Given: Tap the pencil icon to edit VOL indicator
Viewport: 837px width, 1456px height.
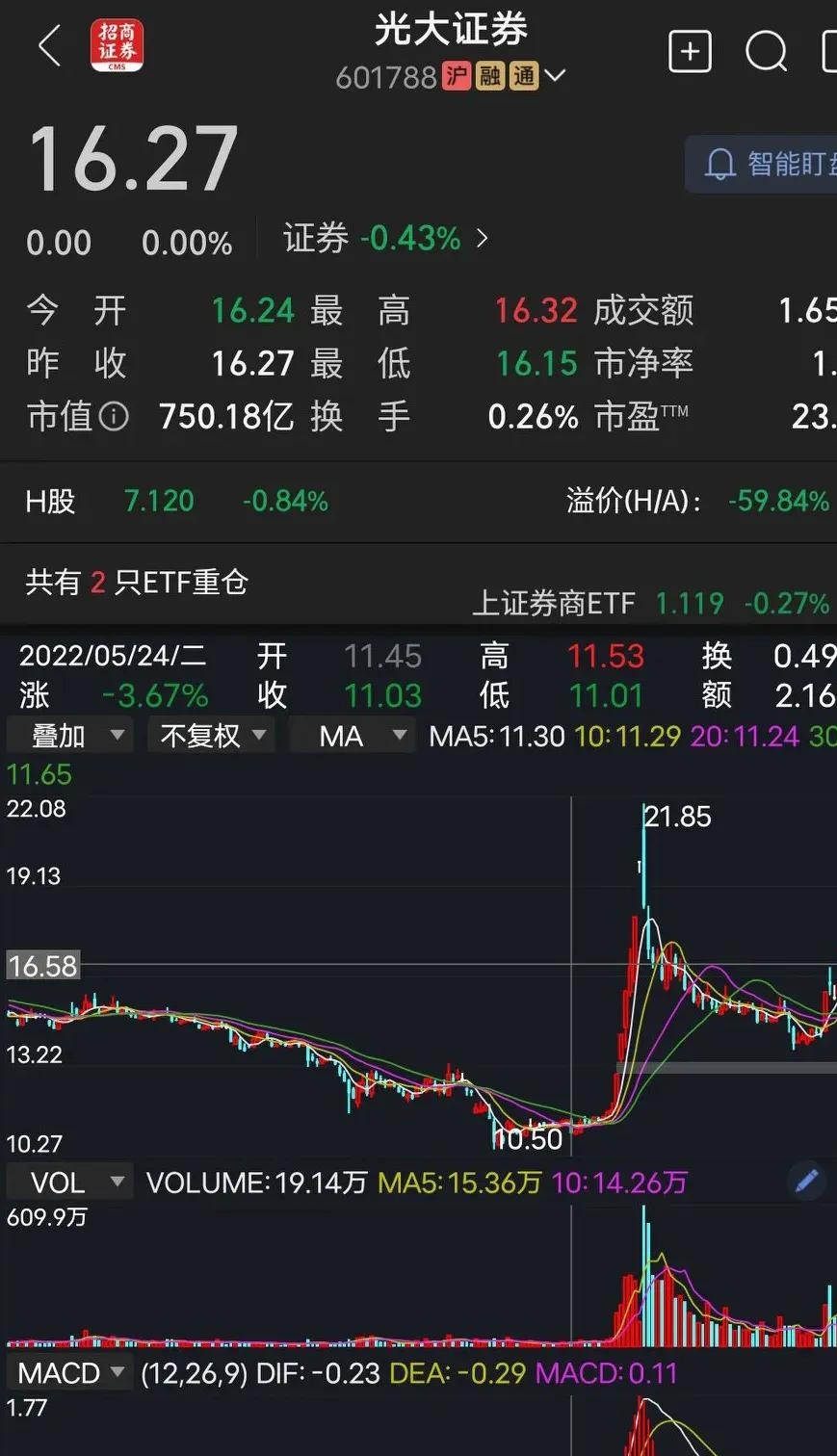Looking at the screenshot, I should click(x=807, y=1179).
